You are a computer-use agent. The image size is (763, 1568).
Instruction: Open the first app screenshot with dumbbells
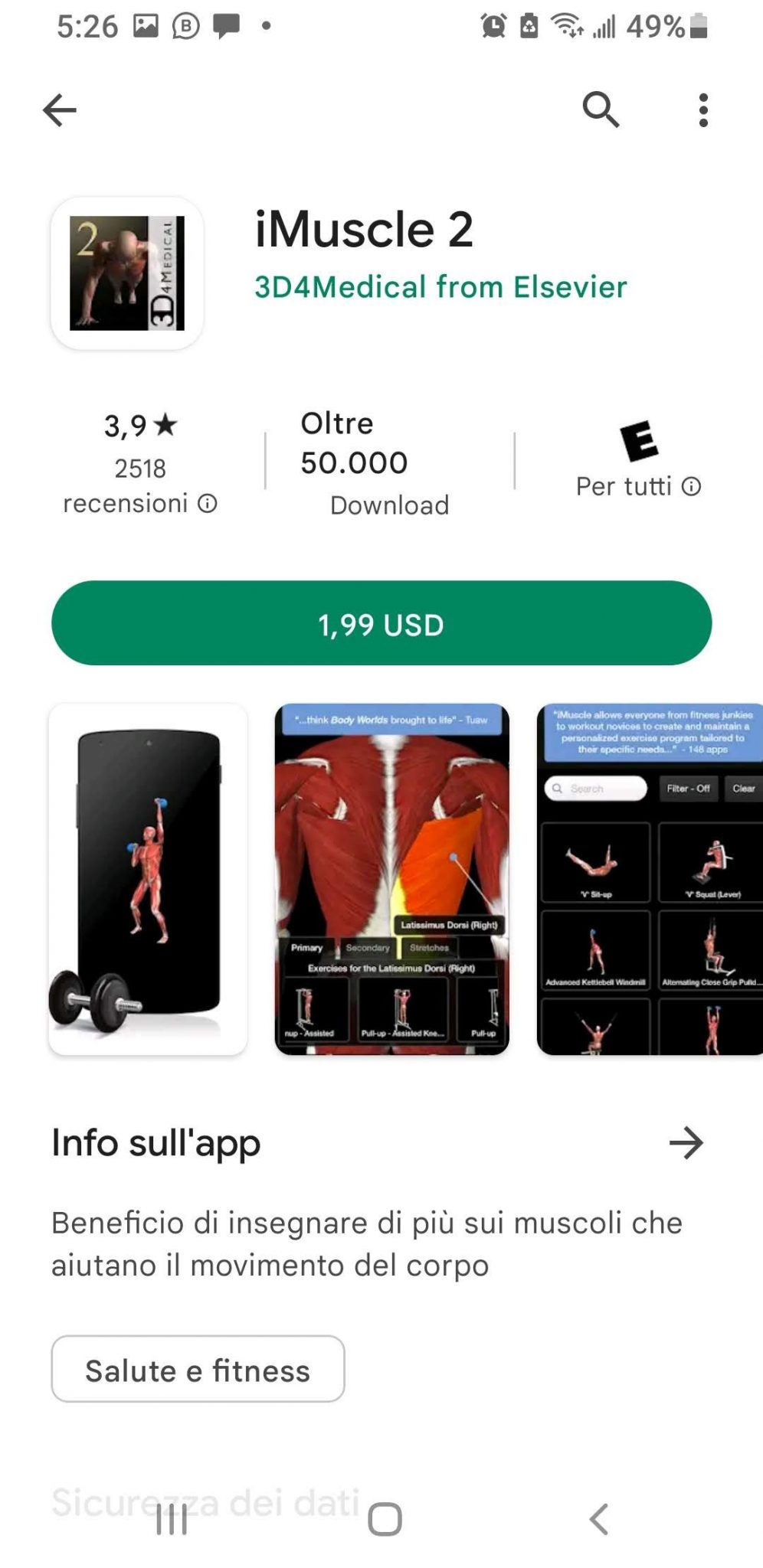click(148, 878)
